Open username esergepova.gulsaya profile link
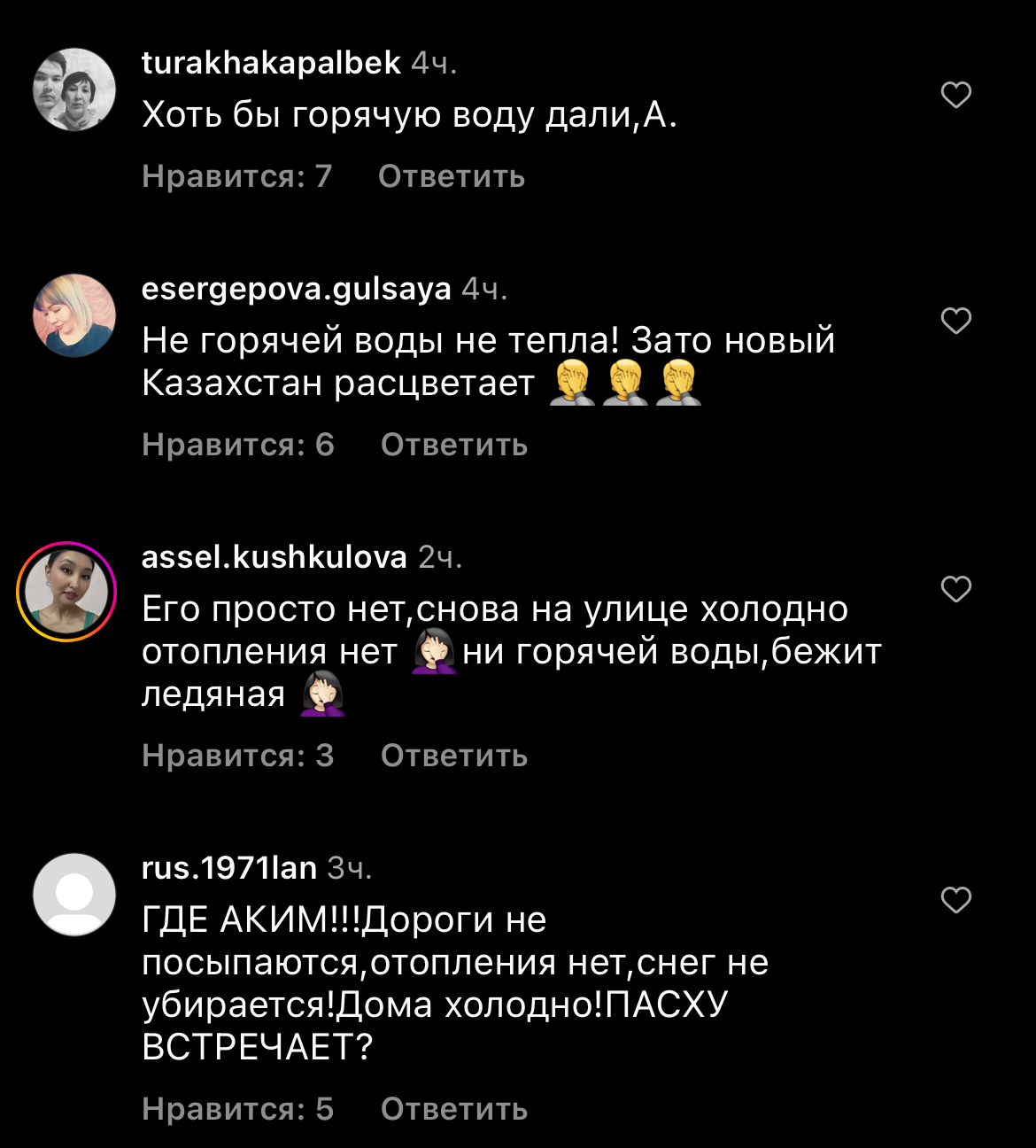Image resolution: width=1036 pixels, height=1148 pixels. (296, 289)
